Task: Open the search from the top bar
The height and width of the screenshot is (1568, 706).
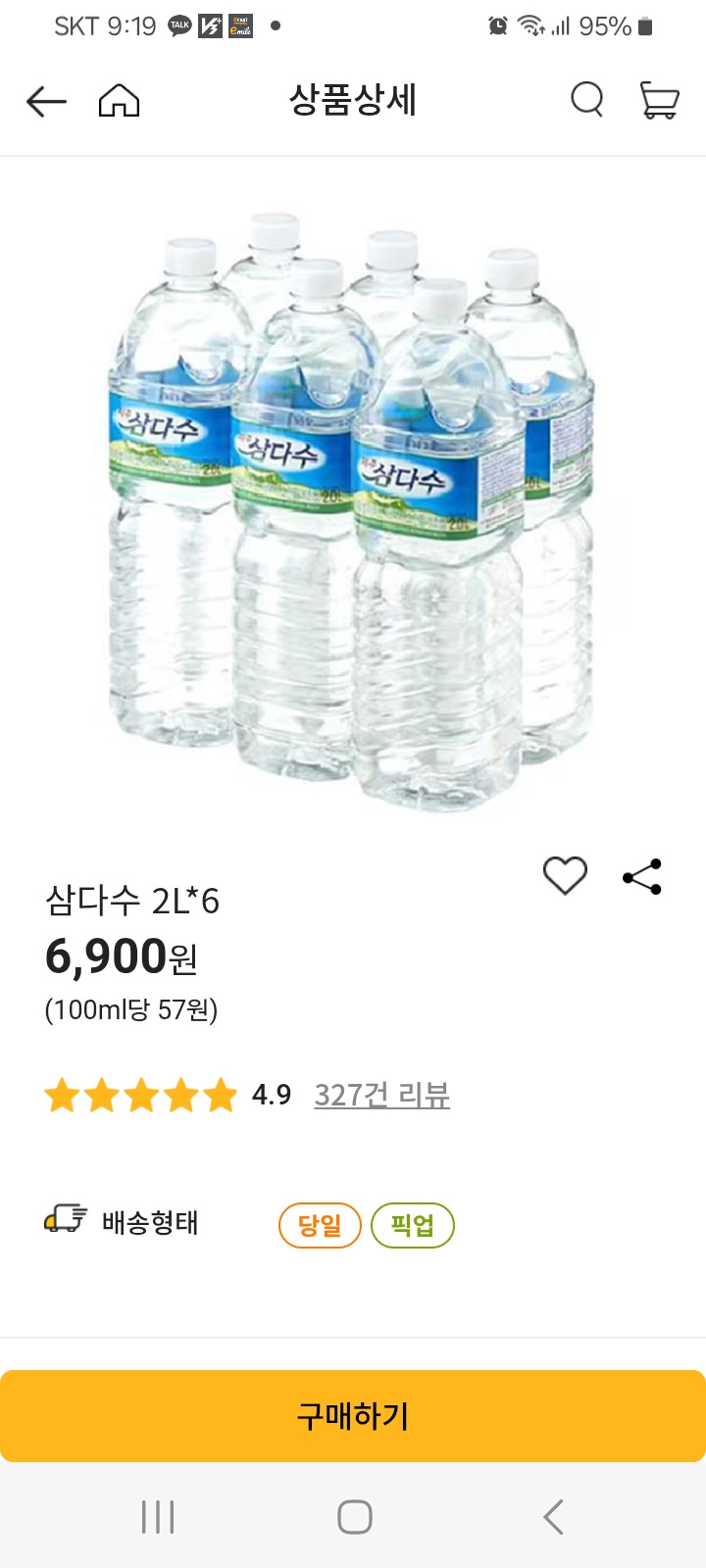Action: pos(586,100)
